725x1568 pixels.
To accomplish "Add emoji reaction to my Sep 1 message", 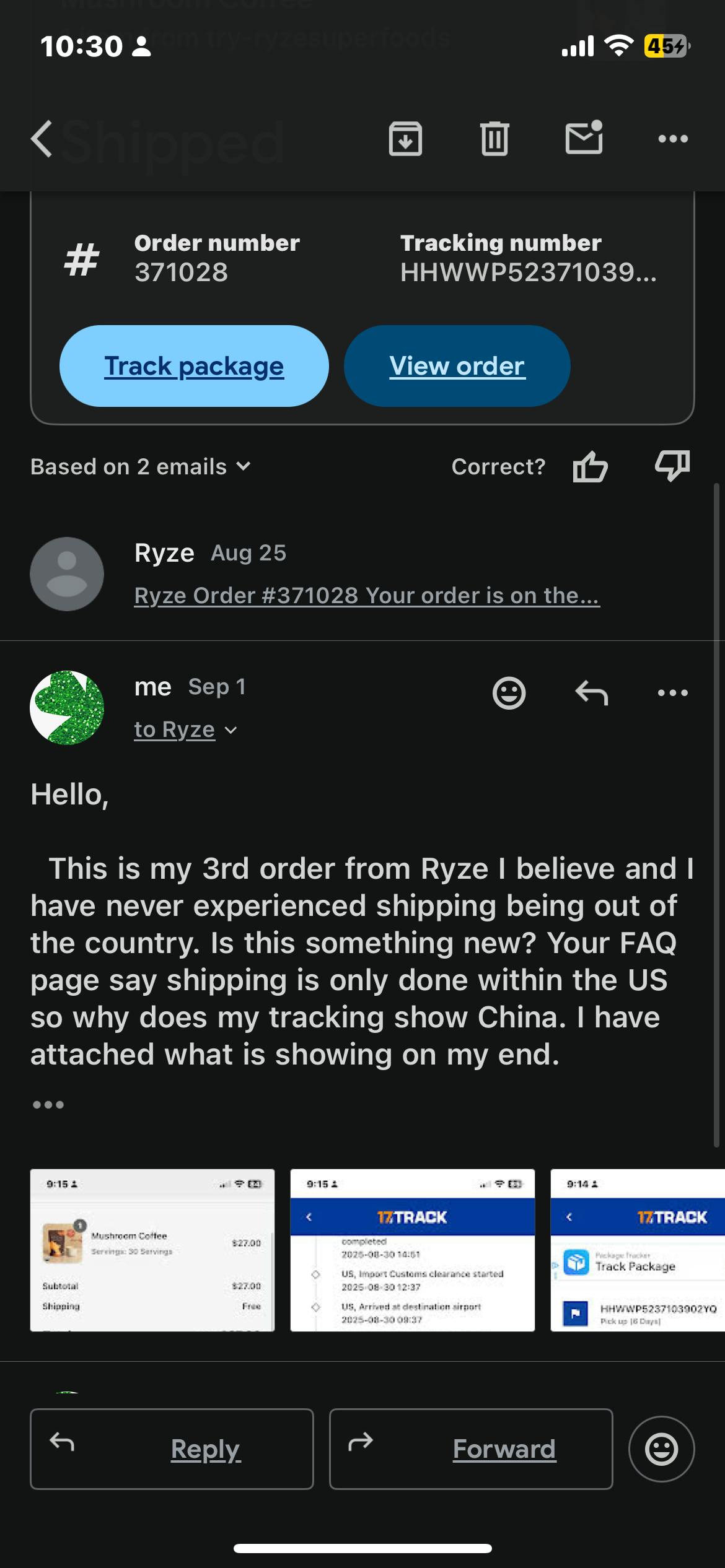I will tap(509, 692).
